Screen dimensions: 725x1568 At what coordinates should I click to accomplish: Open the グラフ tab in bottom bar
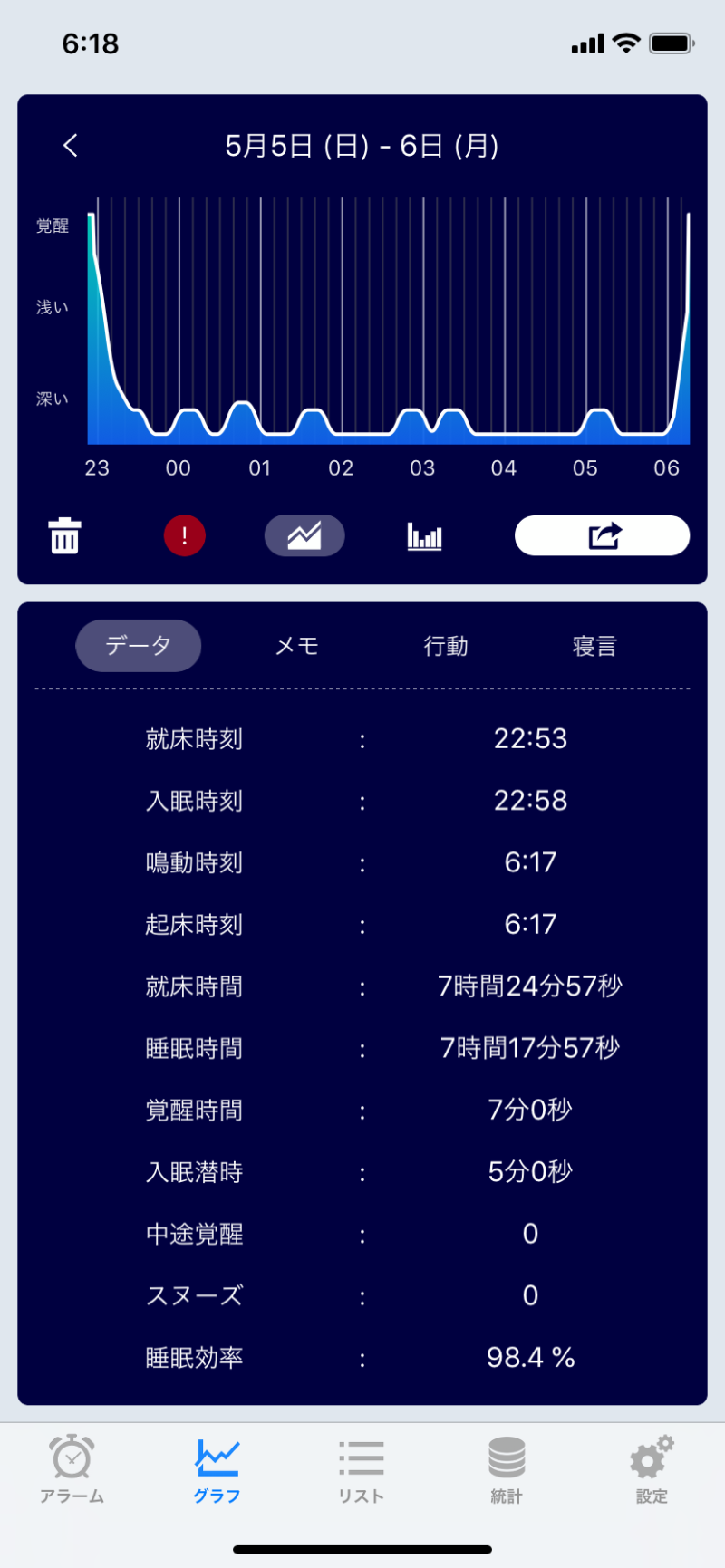tap(217, 1468)
